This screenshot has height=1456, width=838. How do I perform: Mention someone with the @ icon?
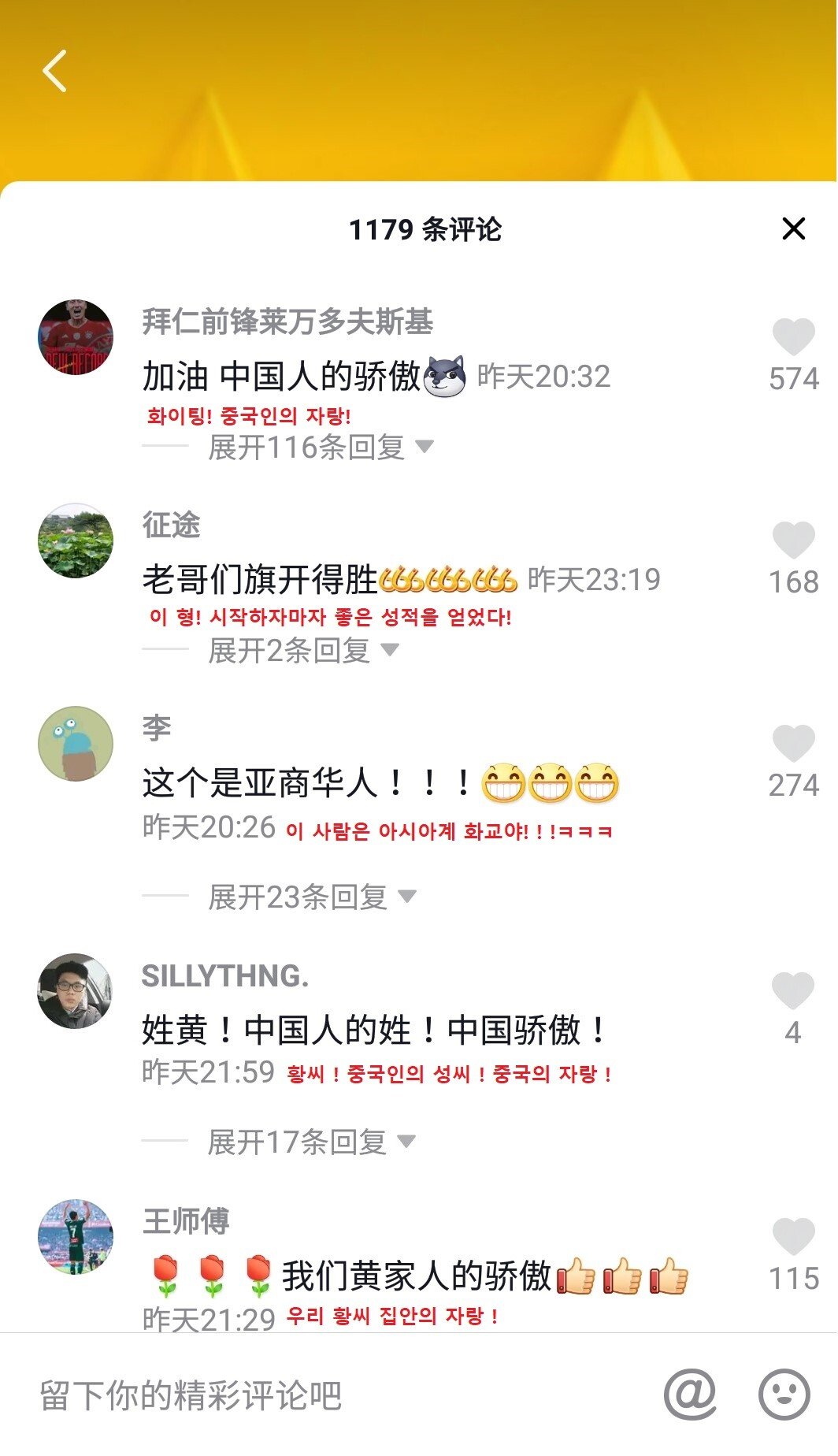coord(690,1395)
